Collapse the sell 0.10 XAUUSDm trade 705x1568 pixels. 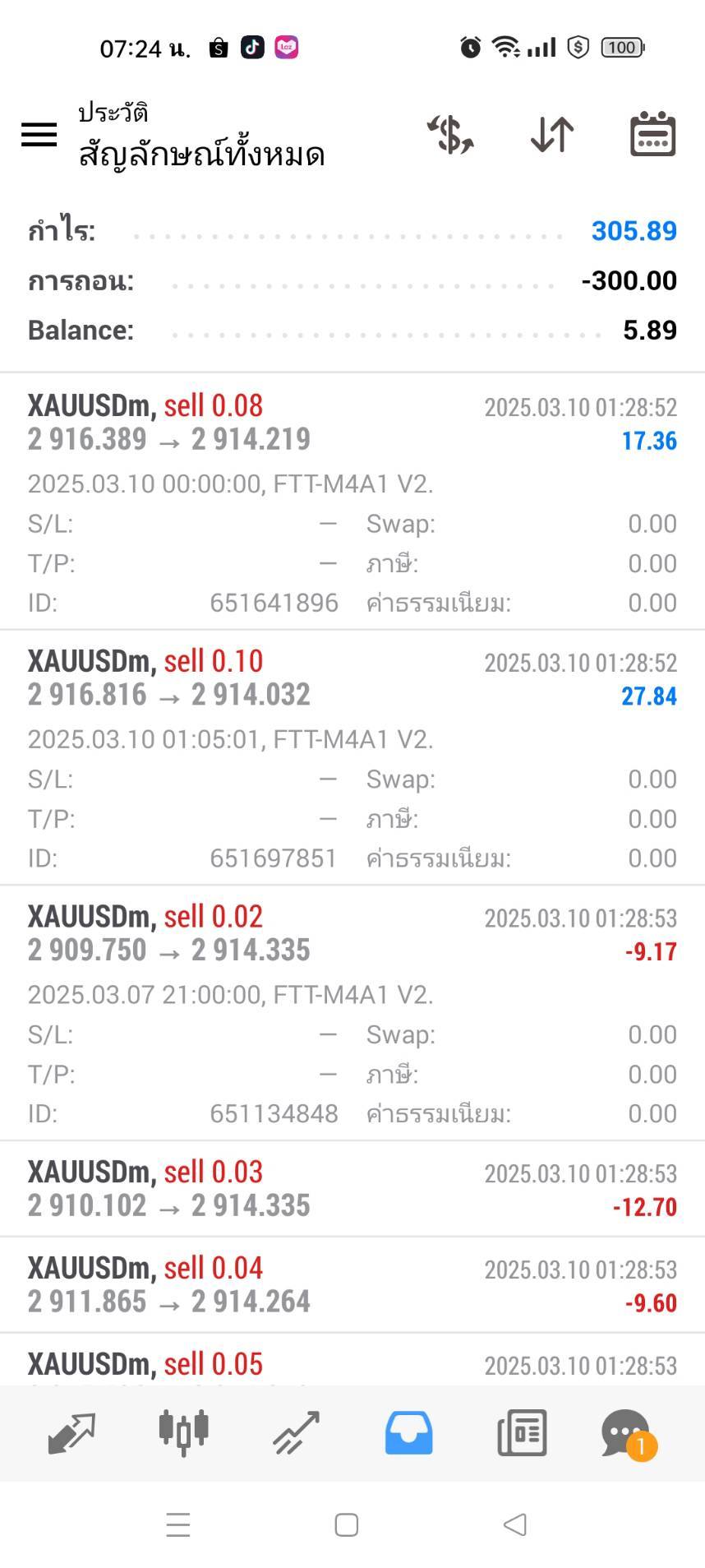click(x=352, y=757)
